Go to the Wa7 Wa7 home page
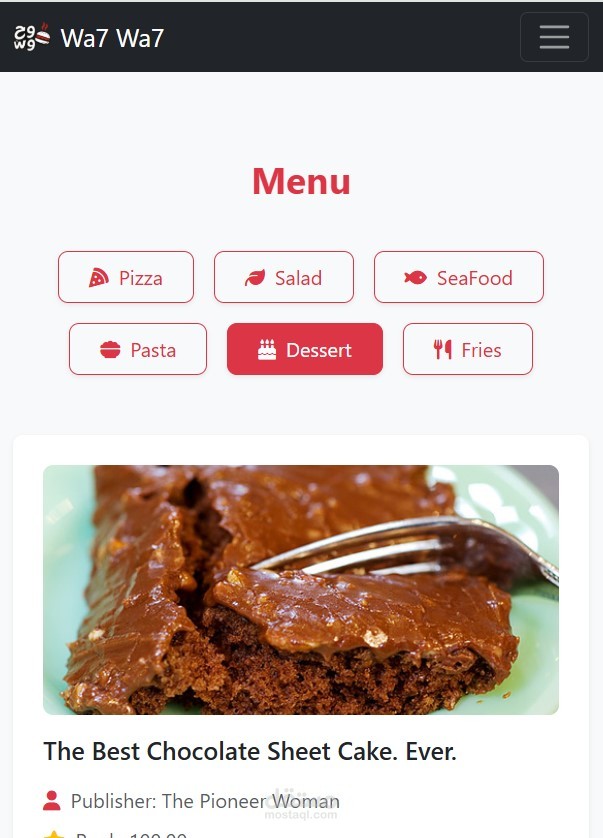The image size is (603, 838). pyautogui.click(x=89, y=37)
